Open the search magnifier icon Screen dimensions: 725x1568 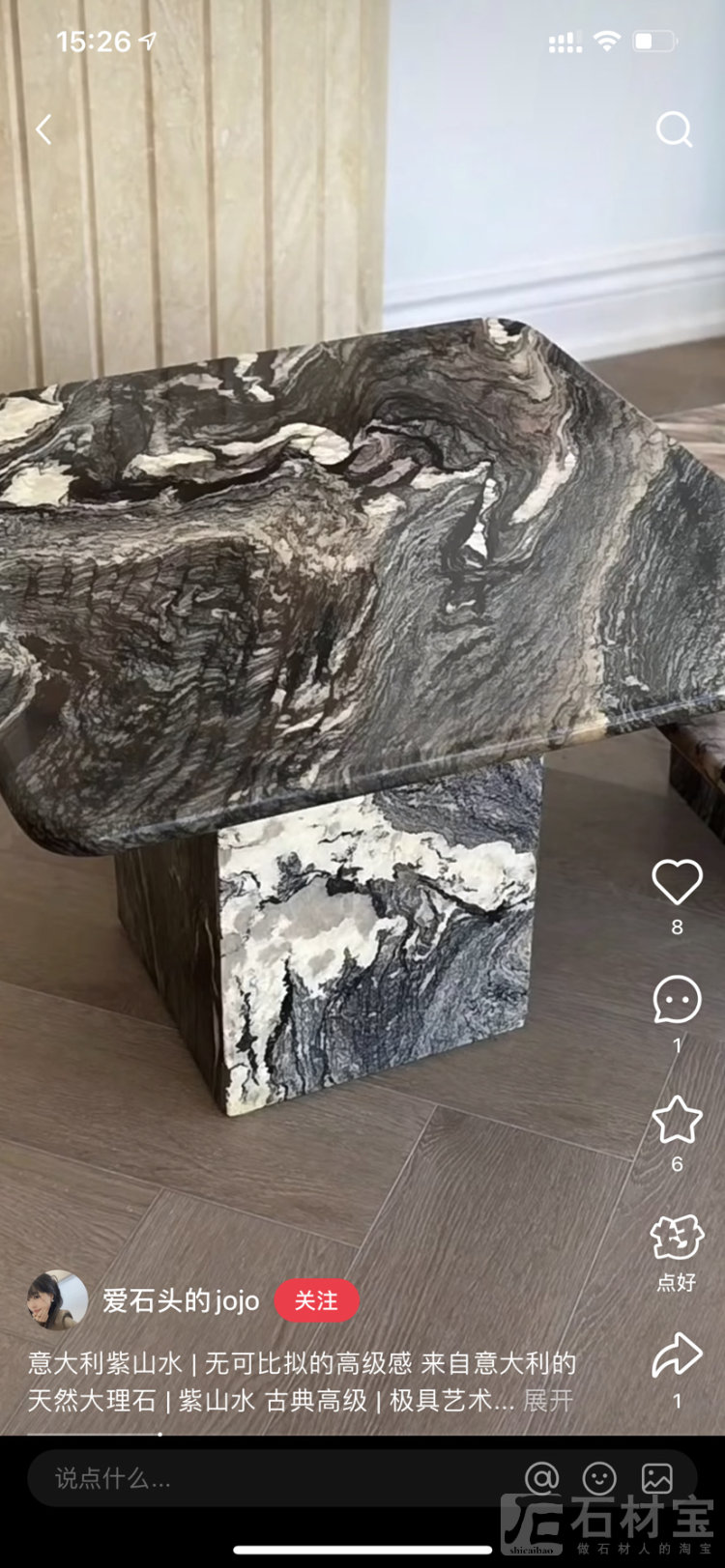point(674,128)
